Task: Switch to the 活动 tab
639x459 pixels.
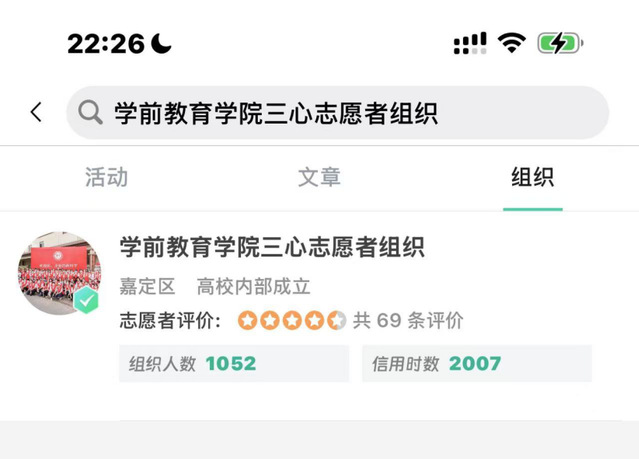Action: pos(106,178)
